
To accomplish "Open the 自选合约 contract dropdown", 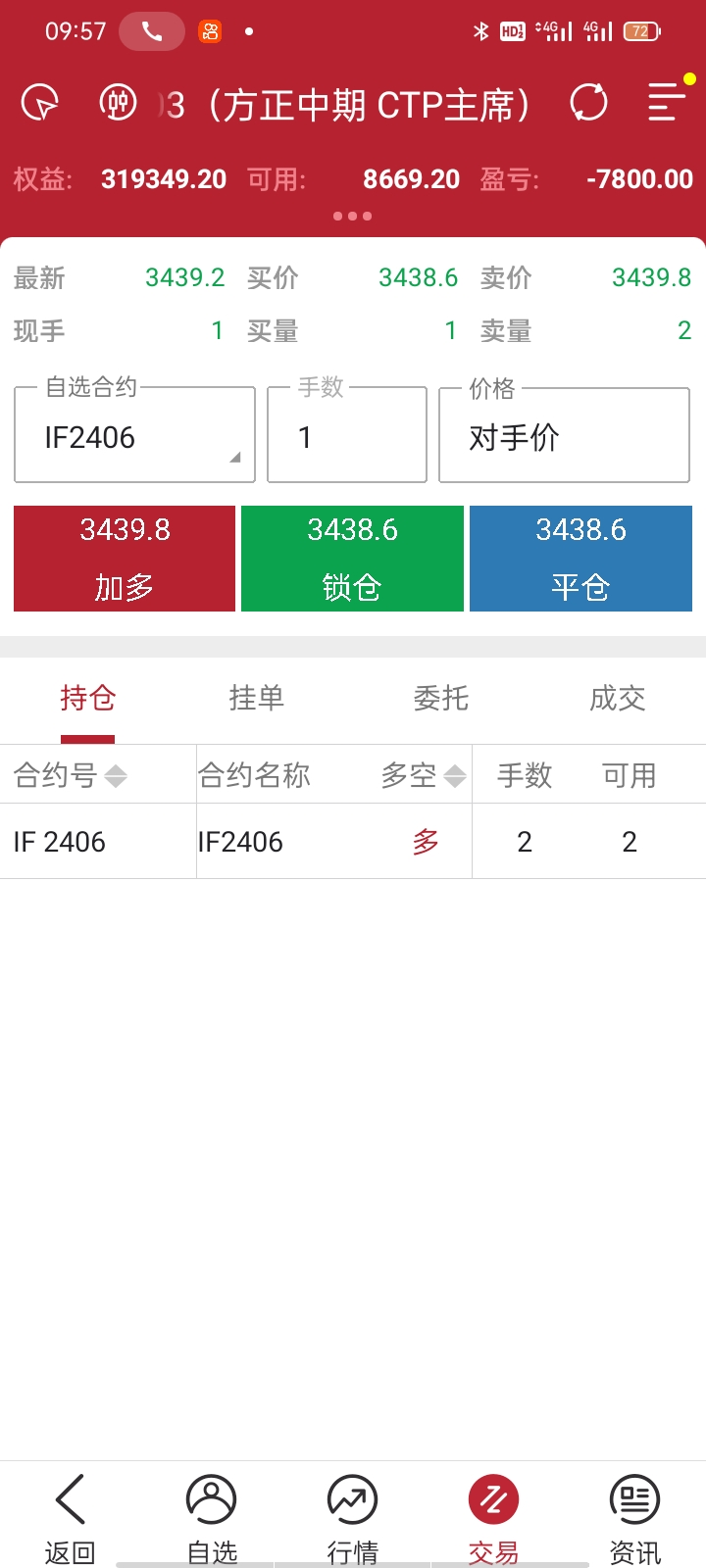I will [134, 437].
